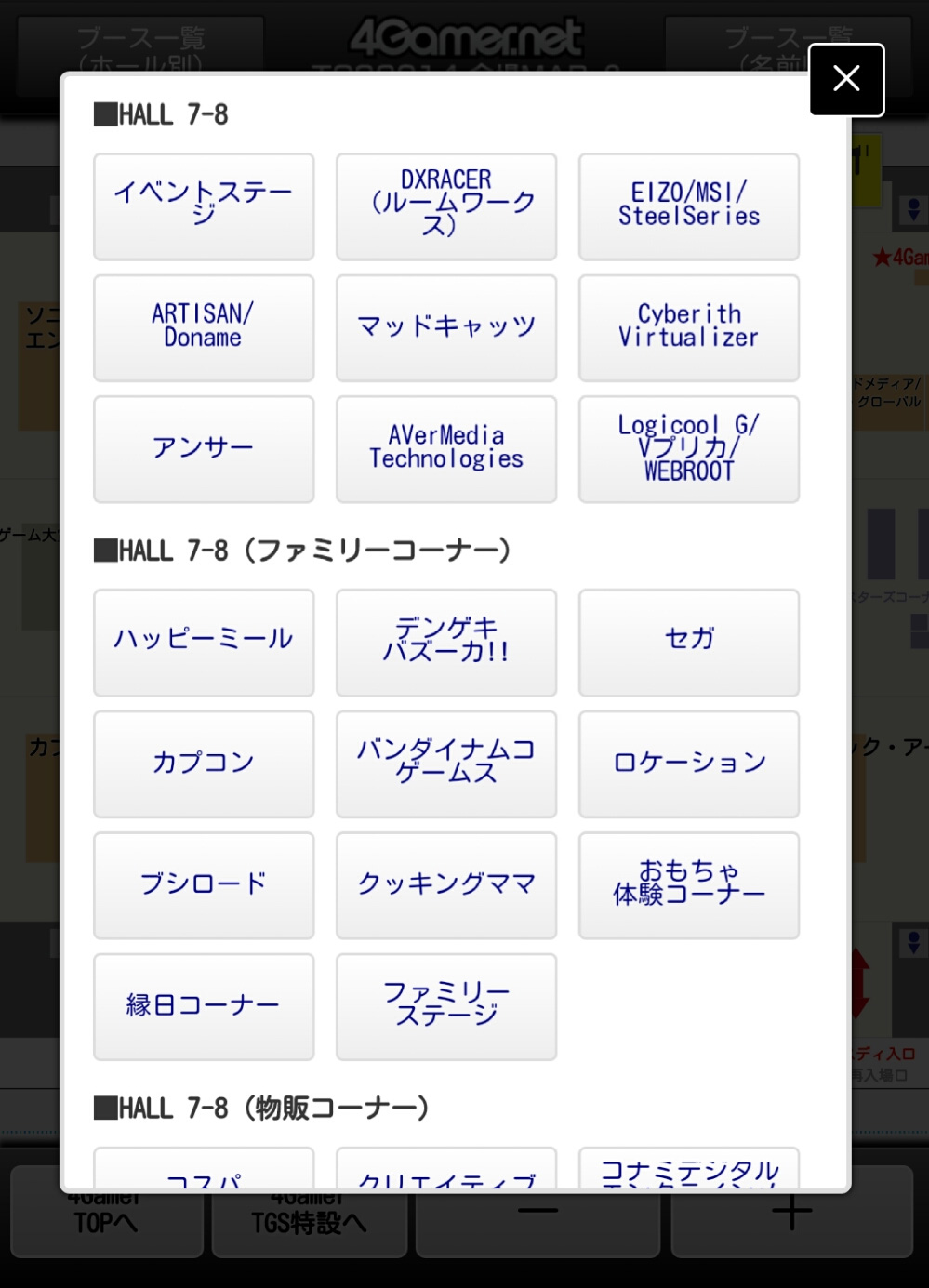This screenshot has width=929, height=1288.
Task: Open AVerMedia Technologies booth
Action: (x=446, y=448)
